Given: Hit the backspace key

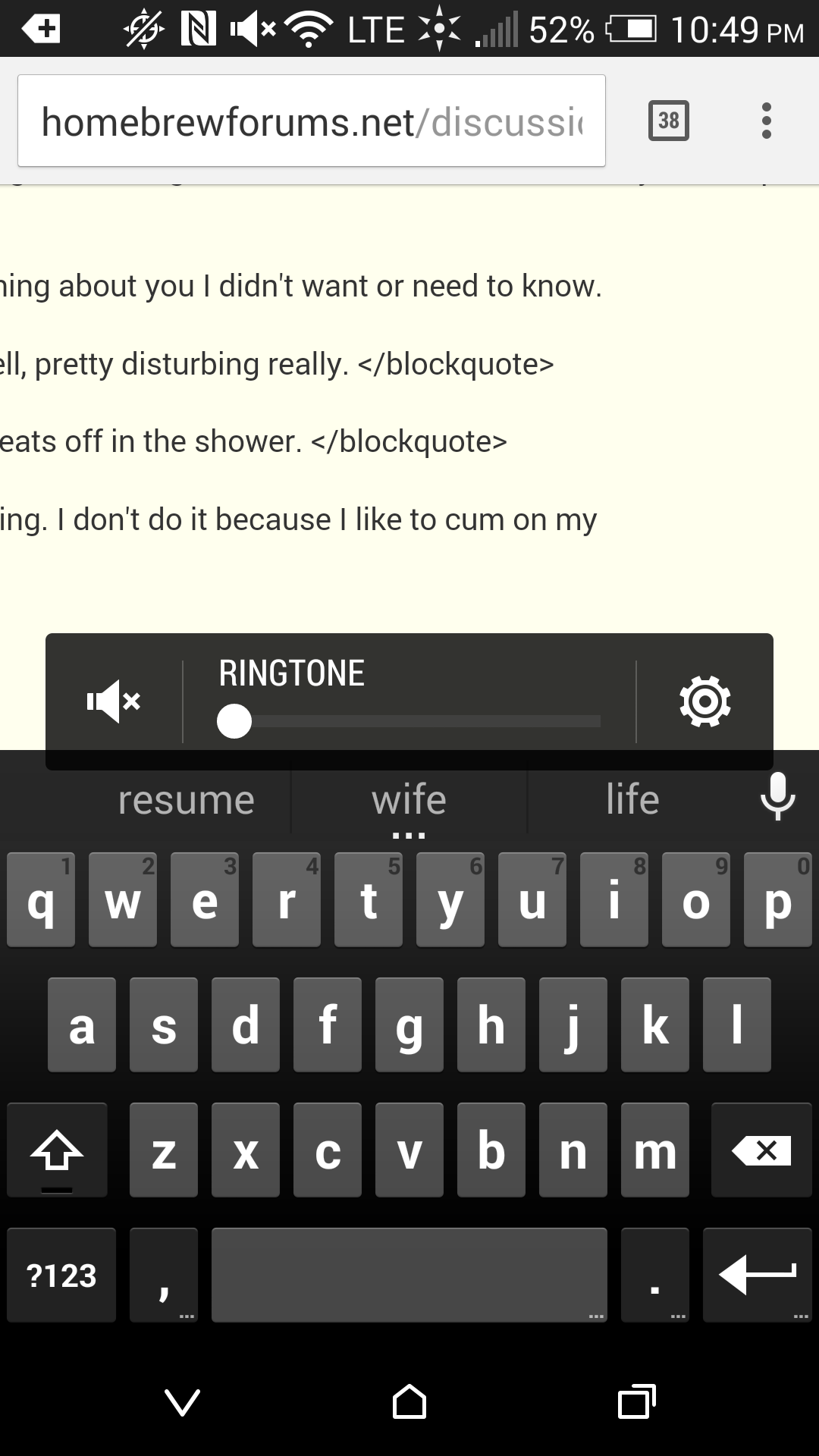Looking at the screenshot, I should pos(761,1150).
